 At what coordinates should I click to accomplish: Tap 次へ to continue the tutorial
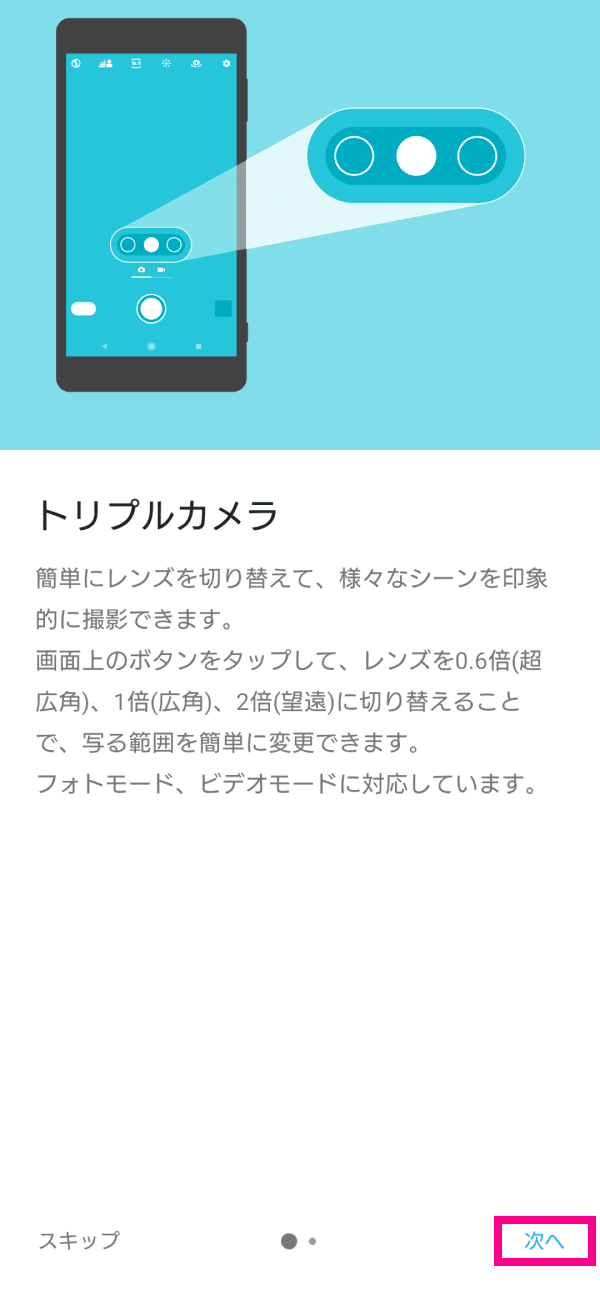[x=545, y=1241]
